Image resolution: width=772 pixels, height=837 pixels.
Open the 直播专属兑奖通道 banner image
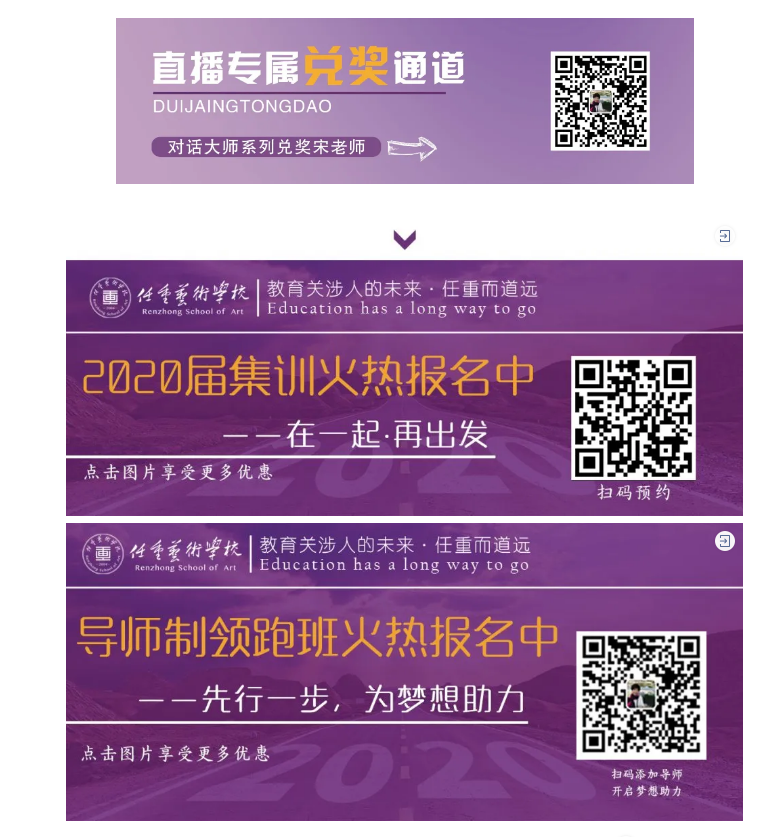[x=404, y=101]
